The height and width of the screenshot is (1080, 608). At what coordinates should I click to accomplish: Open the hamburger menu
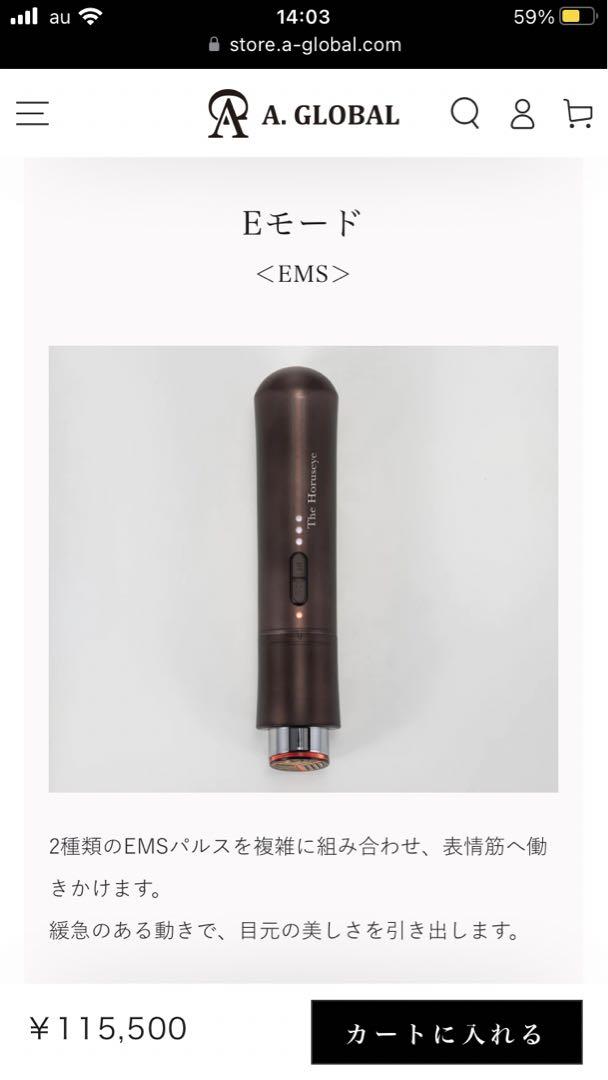point(32,113)
